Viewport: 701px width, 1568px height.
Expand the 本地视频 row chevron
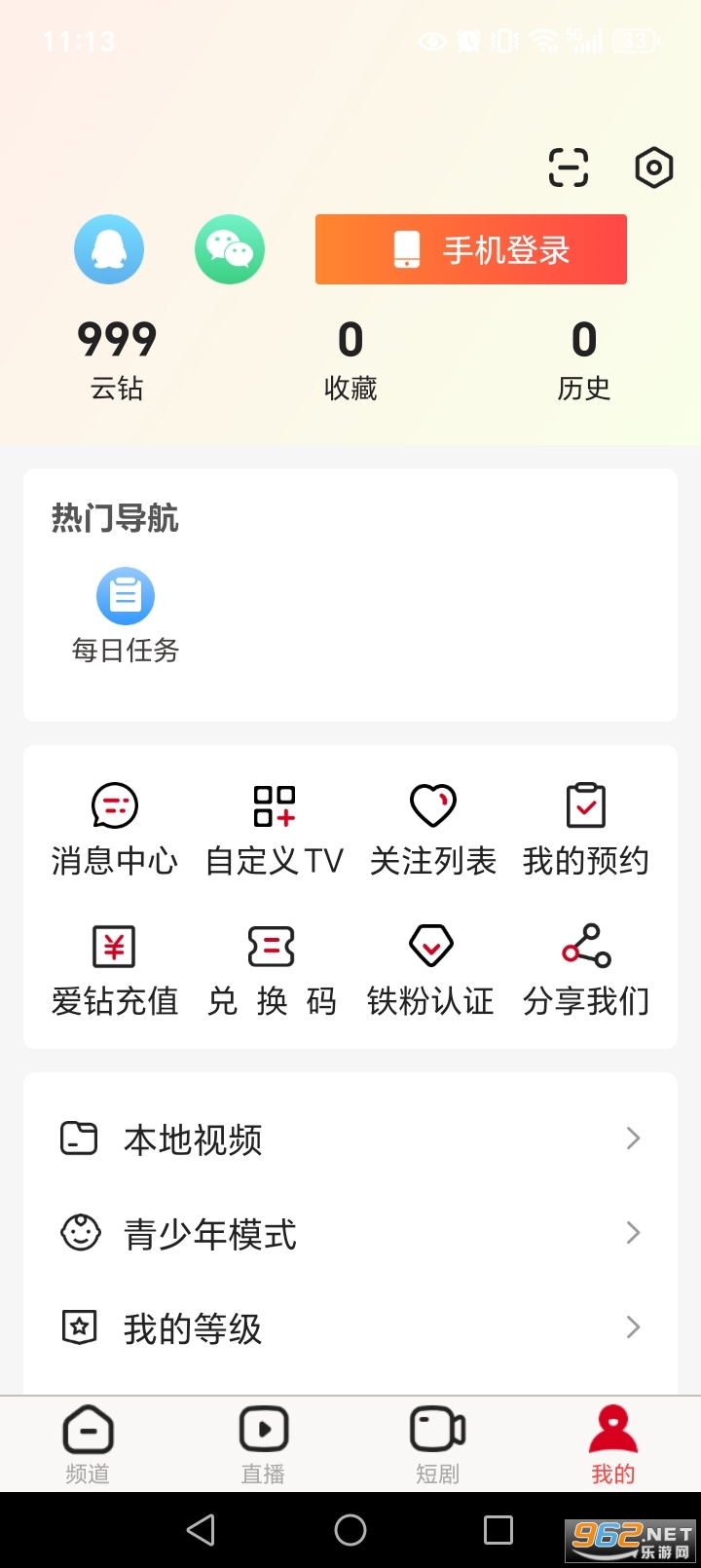pos(633,1138)
